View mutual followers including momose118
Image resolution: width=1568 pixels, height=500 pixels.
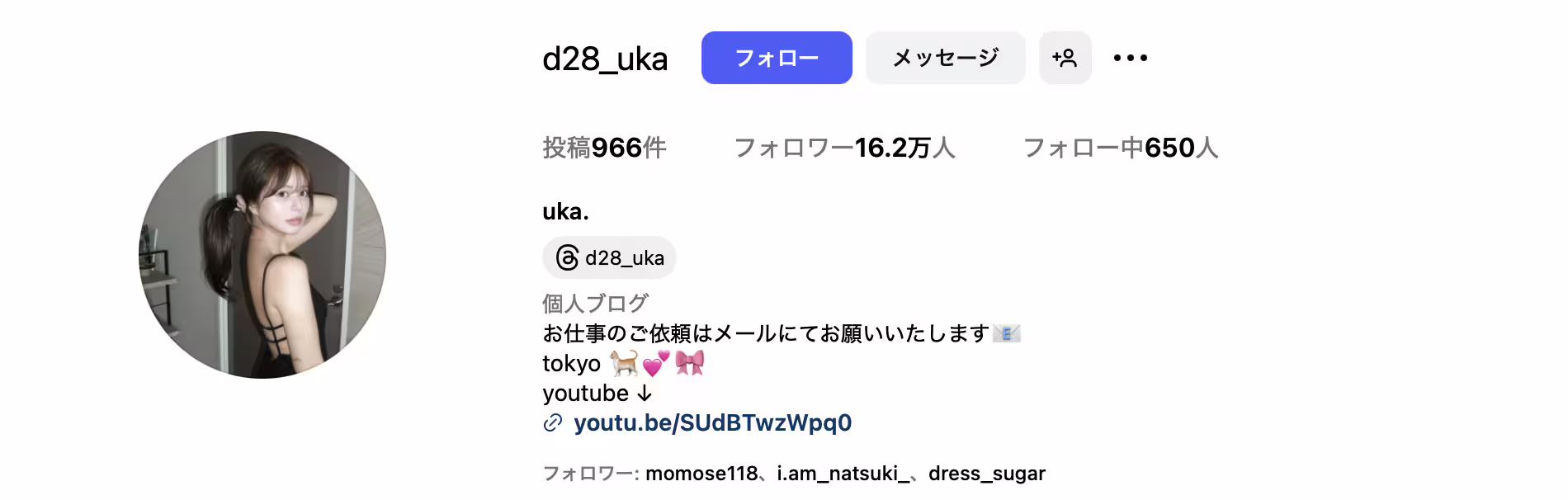tap(793, 474)
